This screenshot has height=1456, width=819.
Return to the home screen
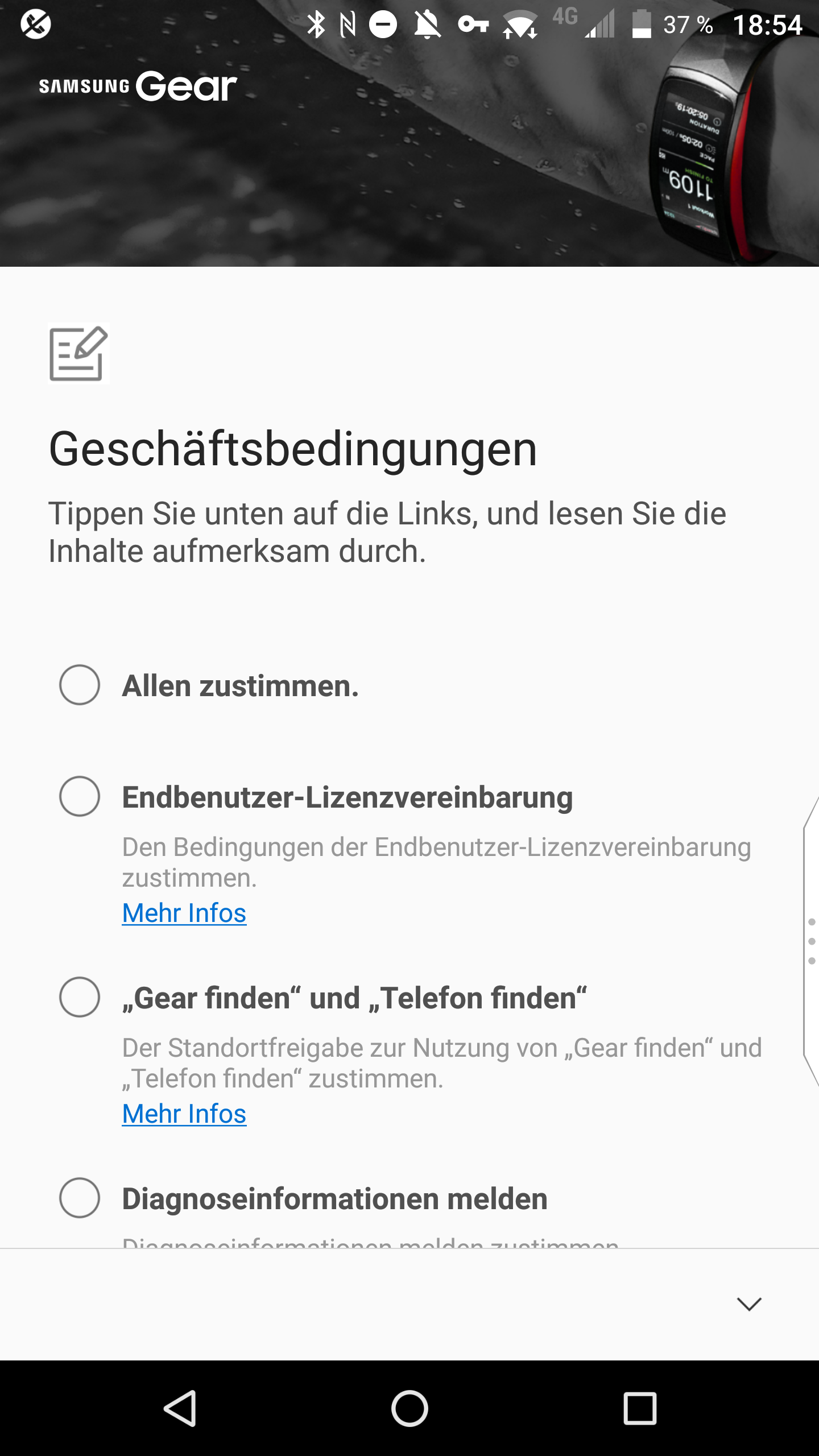409,1408
